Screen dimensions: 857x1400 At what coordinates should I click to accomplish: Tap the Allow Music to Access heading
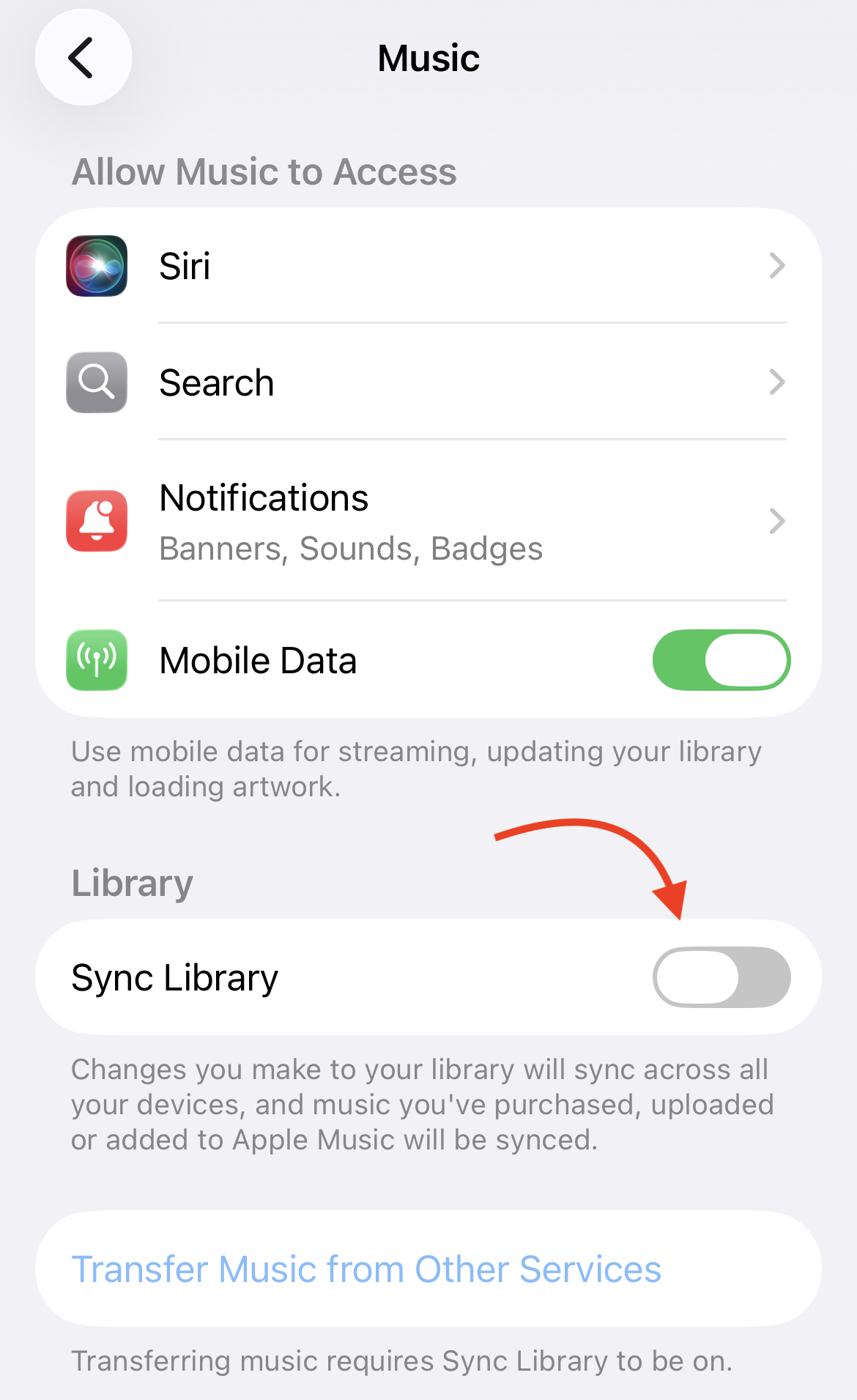point(264,171)
